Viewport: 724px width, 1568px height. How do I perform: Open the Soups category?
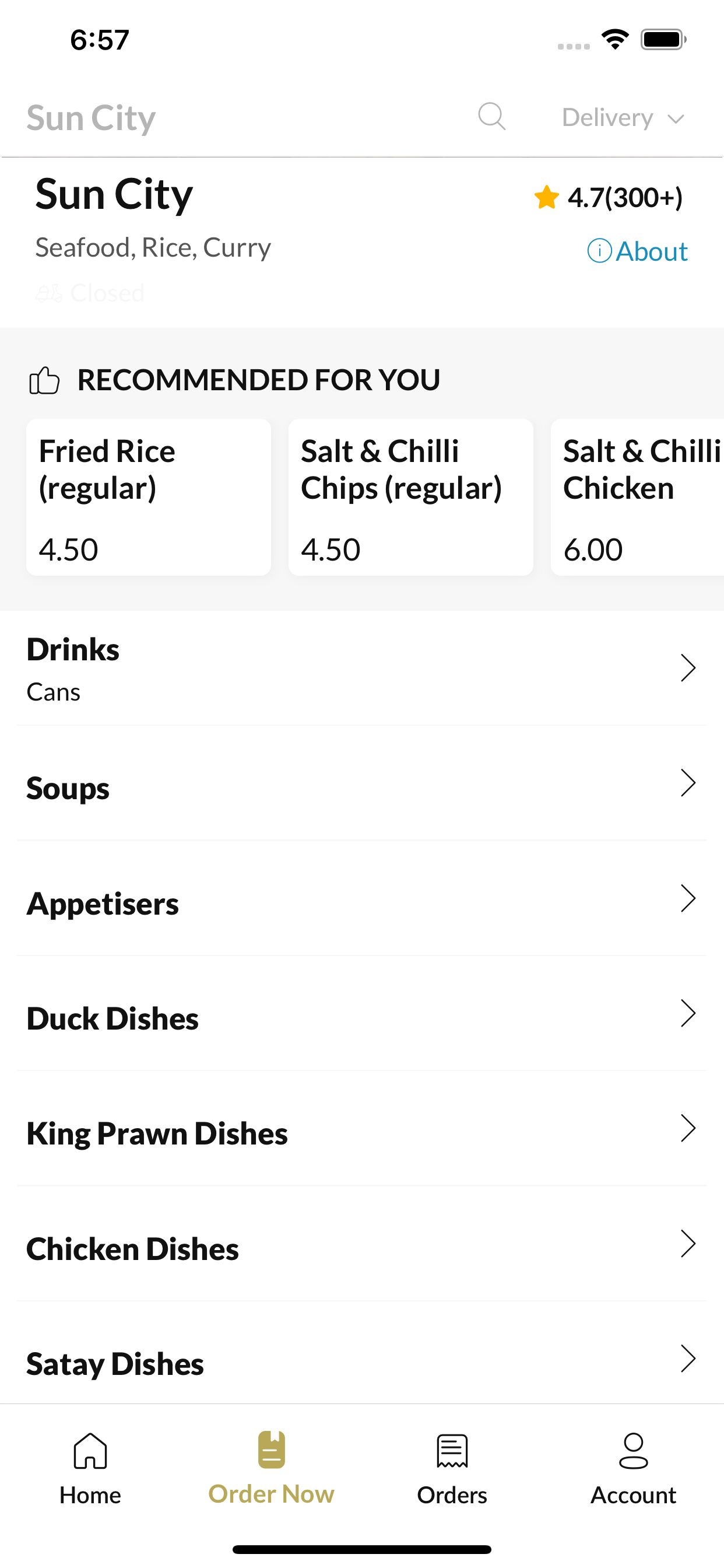tap(362, 784)
